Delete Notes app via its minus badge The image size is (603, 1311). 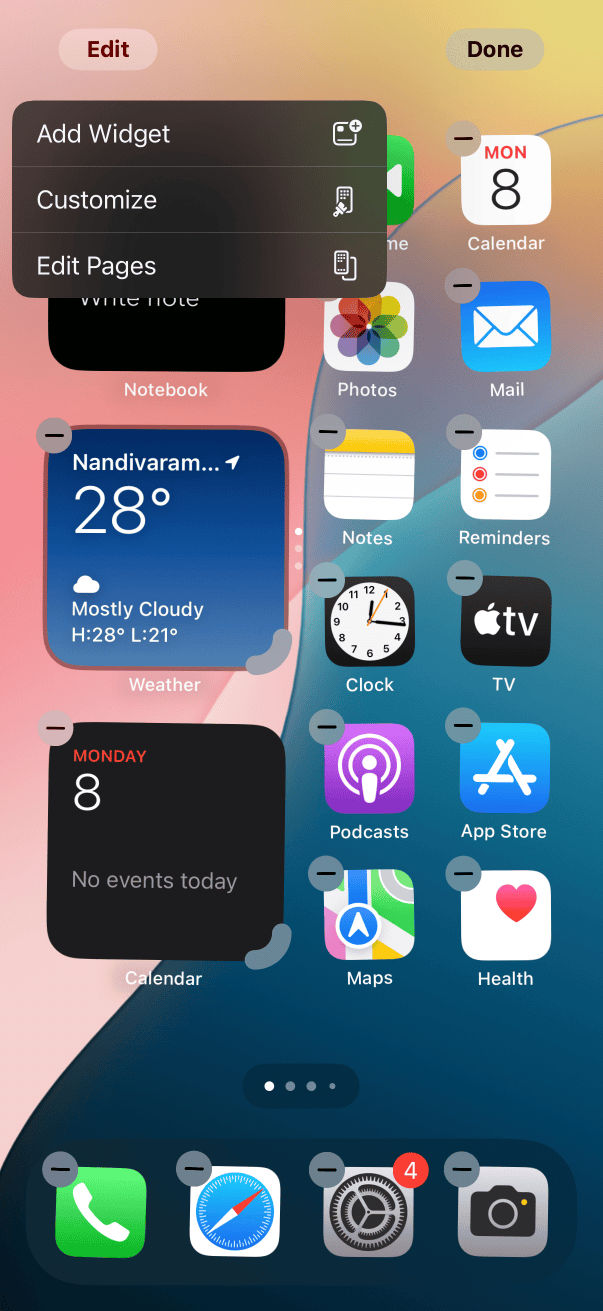tap(327, 433)
